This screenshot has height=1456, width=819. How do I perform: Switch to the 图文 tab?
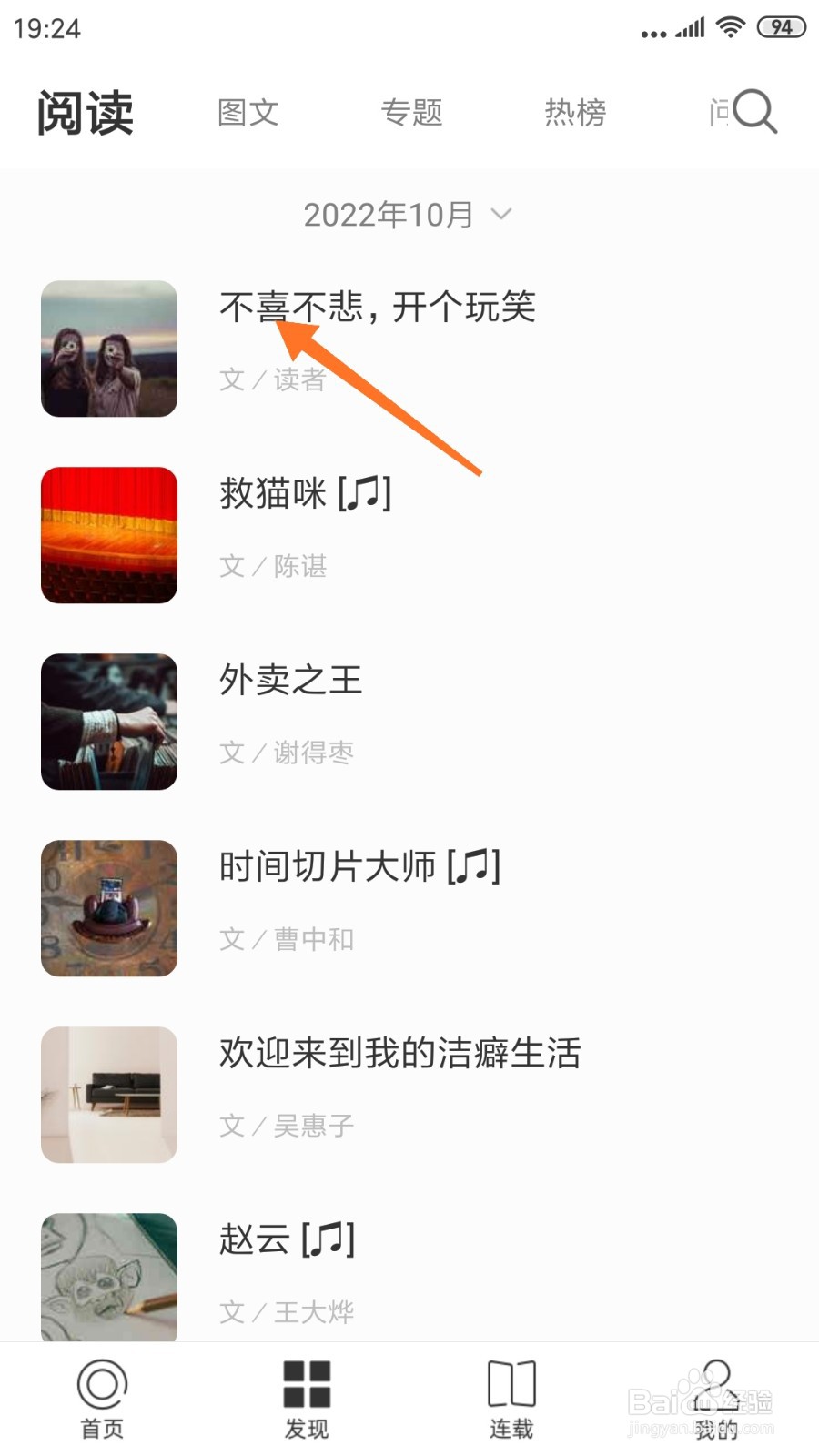pyautogui.click(x=248, y=113)
